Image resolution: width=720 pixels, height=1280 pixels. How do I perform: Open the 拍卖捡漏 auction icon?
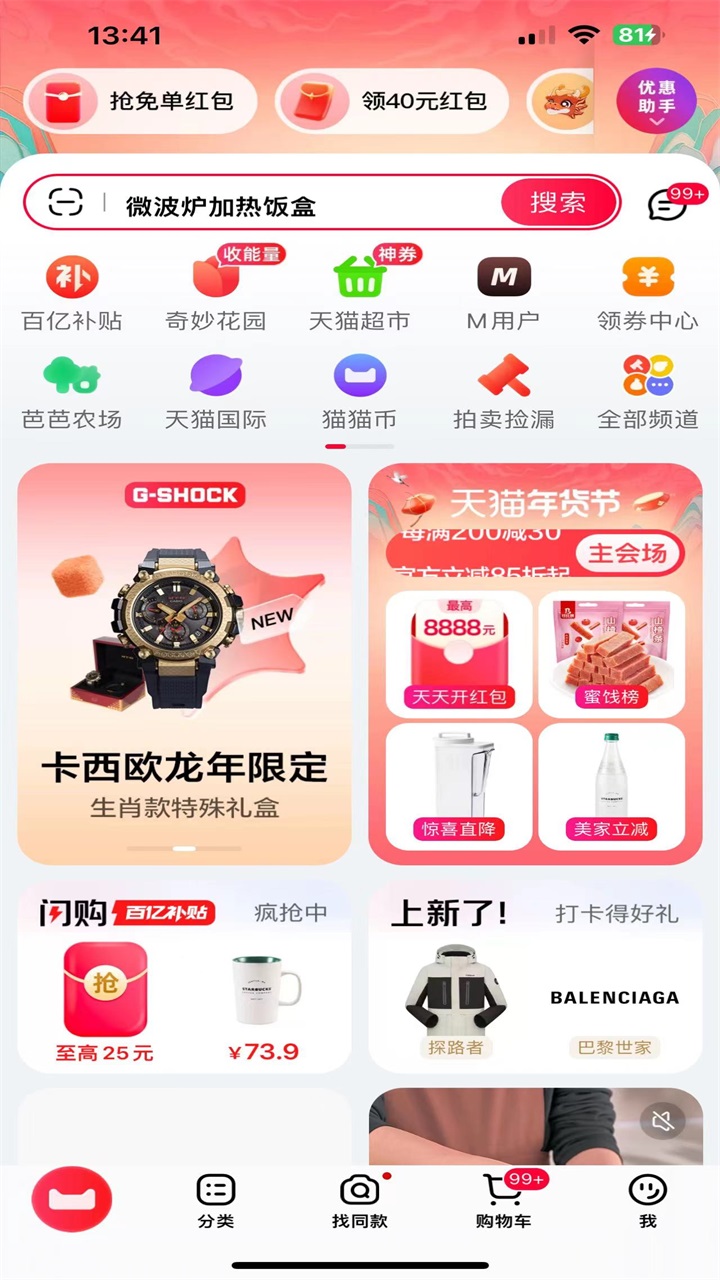504,390
